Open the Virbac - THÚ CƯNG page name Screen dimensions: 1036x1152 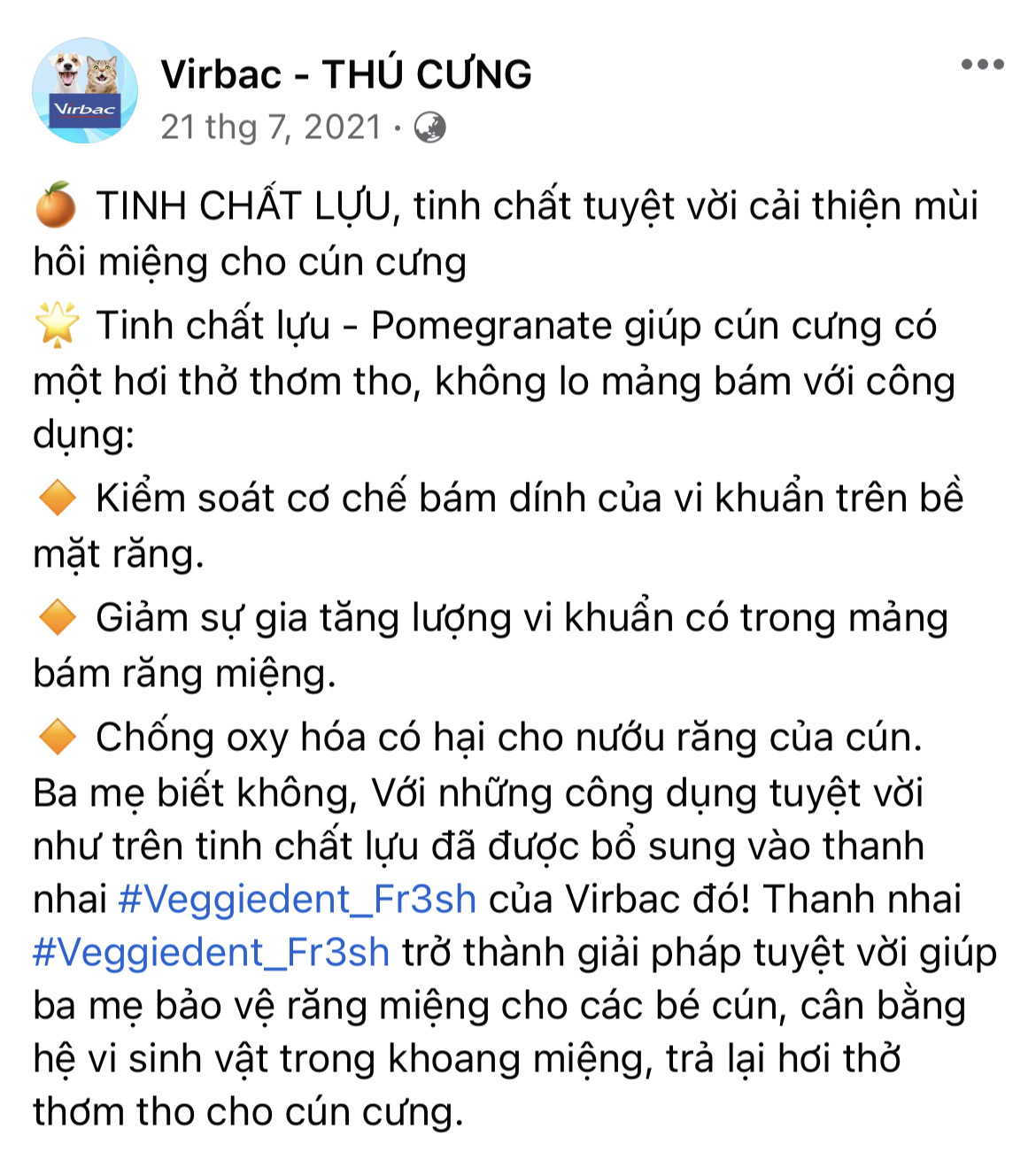click(346, 74)
